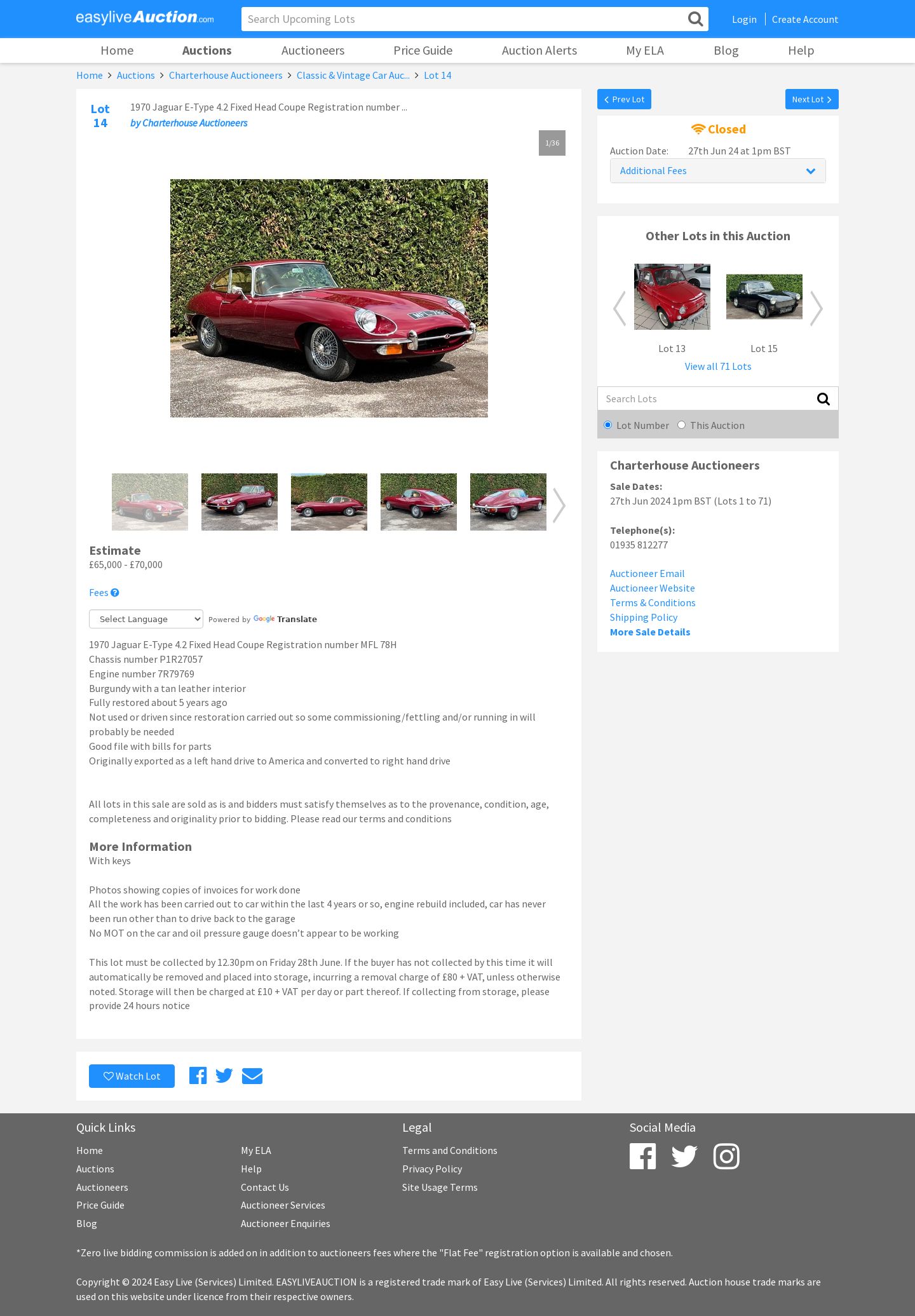Image resolution: width=915 pixels, height=1316 pixels.
Task: Open the Lot 13 red car thumbnail
Action: [672, 297]
